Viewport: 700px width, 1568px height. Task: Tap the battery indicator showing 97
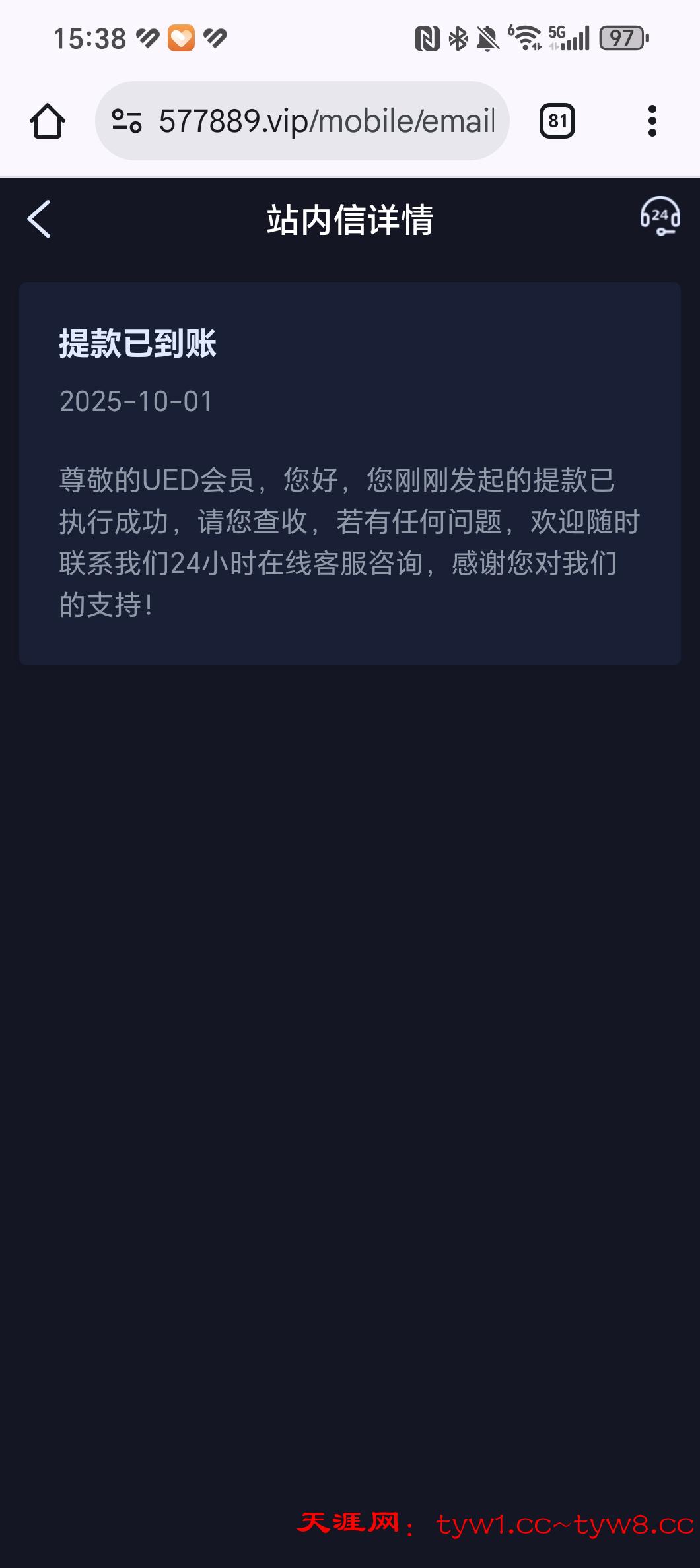click(x=623, y=38)
